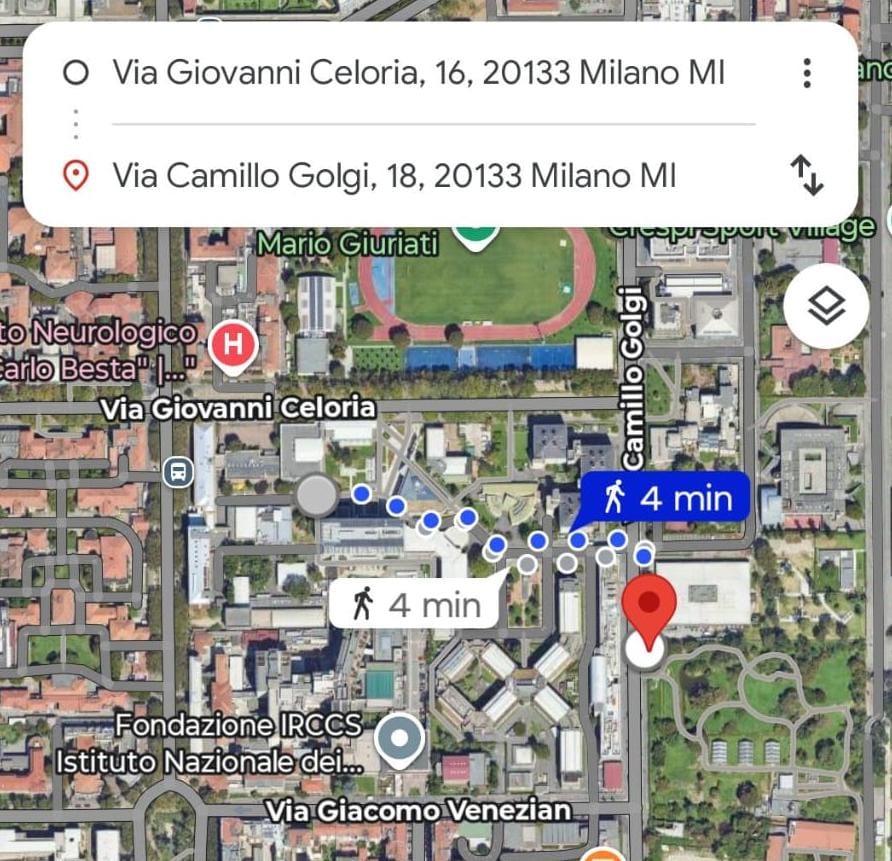Viewport: 892px width, 861px height.
Task: Tap the red destination pin
Action: coord(649,605)
